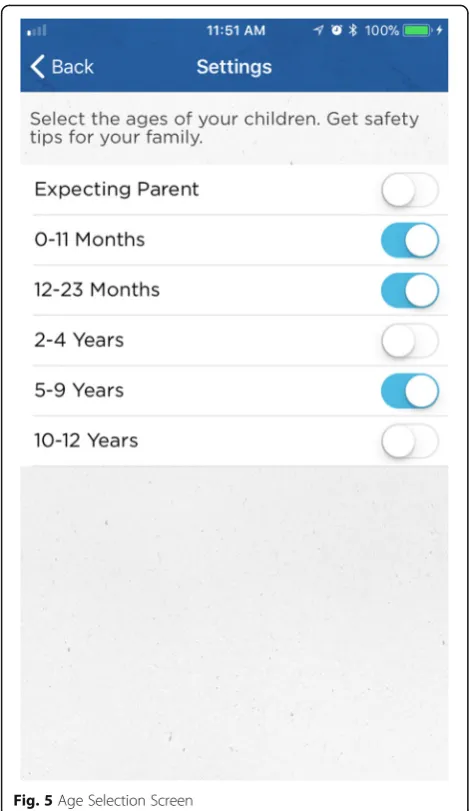Switch off the 5-9 Years toggle
The width and height of the screenshot is (469, 811).
pyautogui.click(x=410, y=391)
